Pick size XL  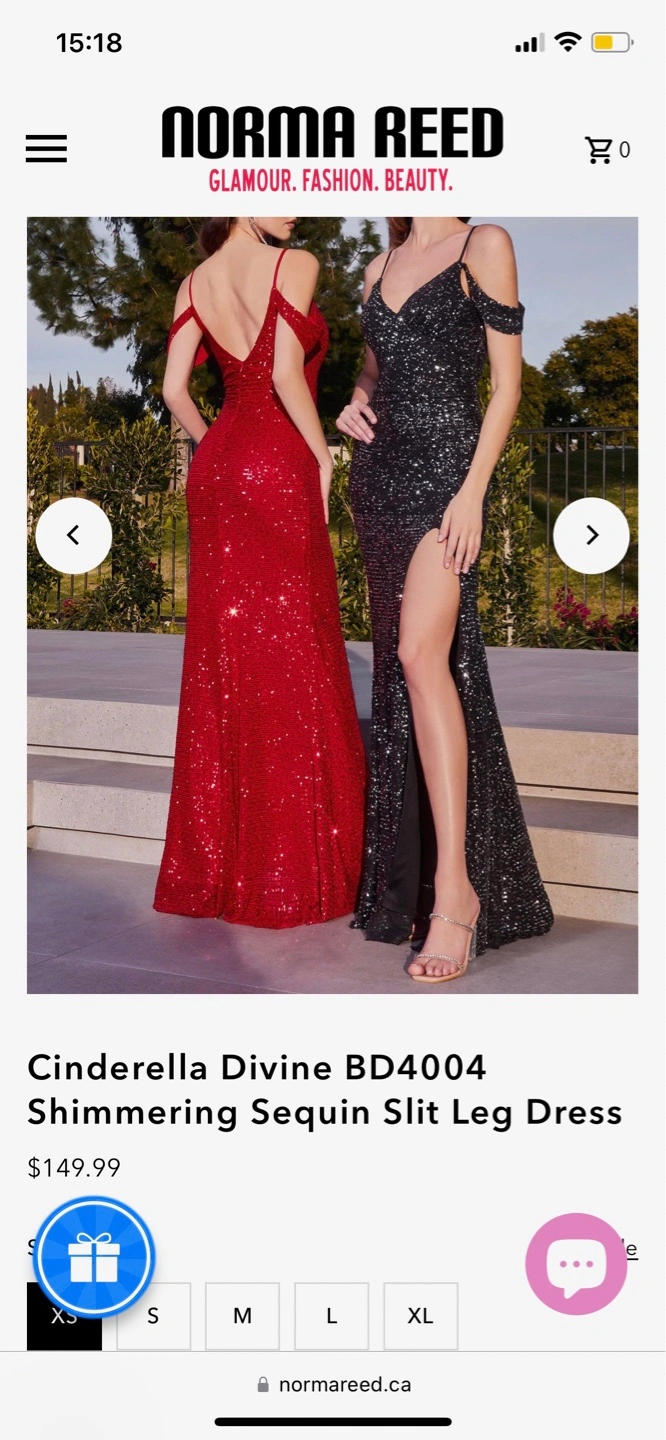click(420, 1316)
